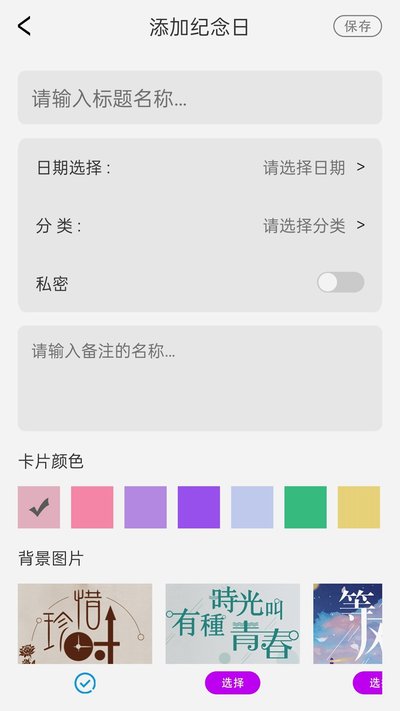The width and height of the screenshot is (400, 711).
Task: Choose the green card color
Action: tap(305, 507)
